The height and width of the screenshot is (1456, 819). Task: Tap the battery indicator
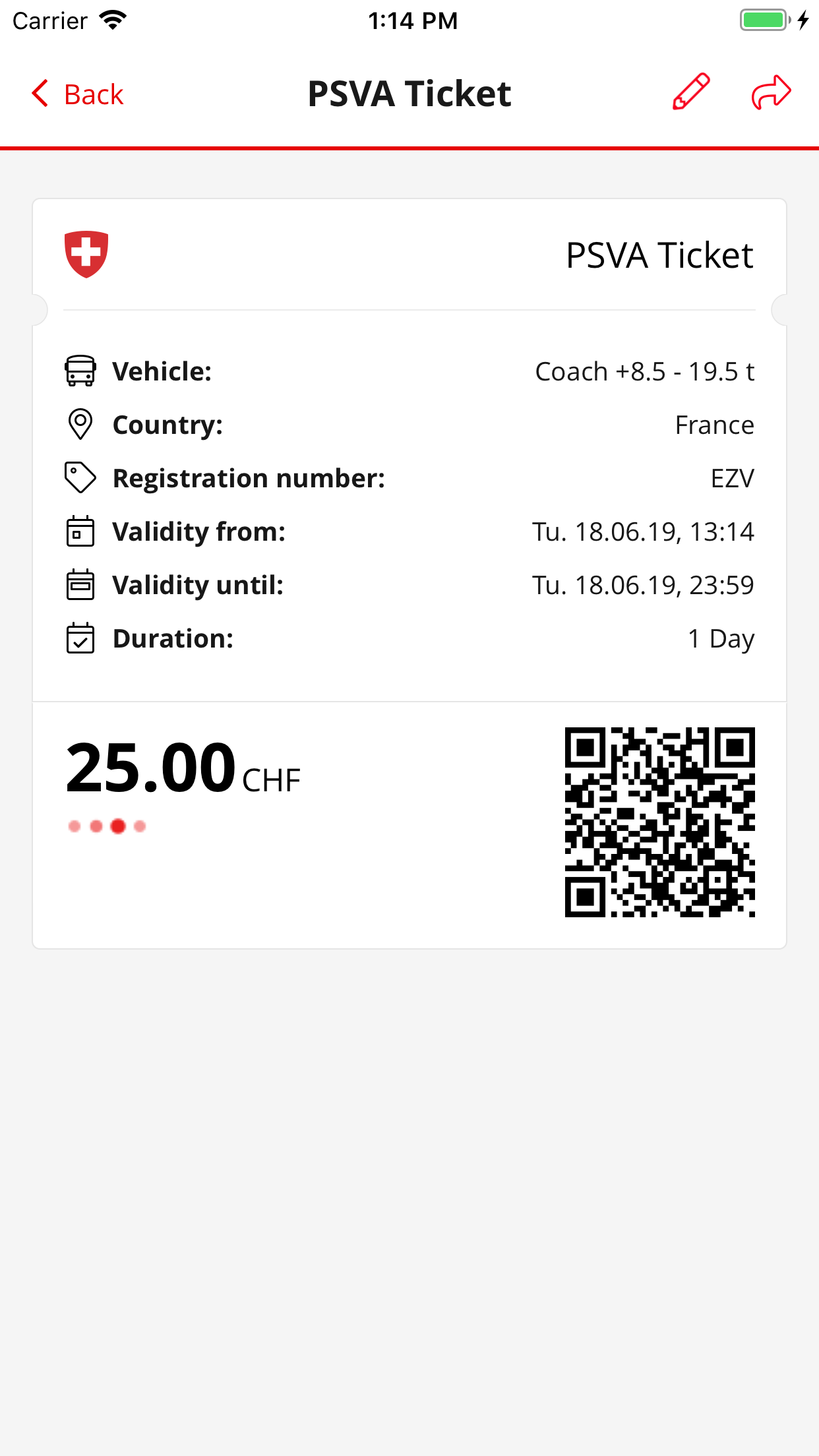[763, 20]
